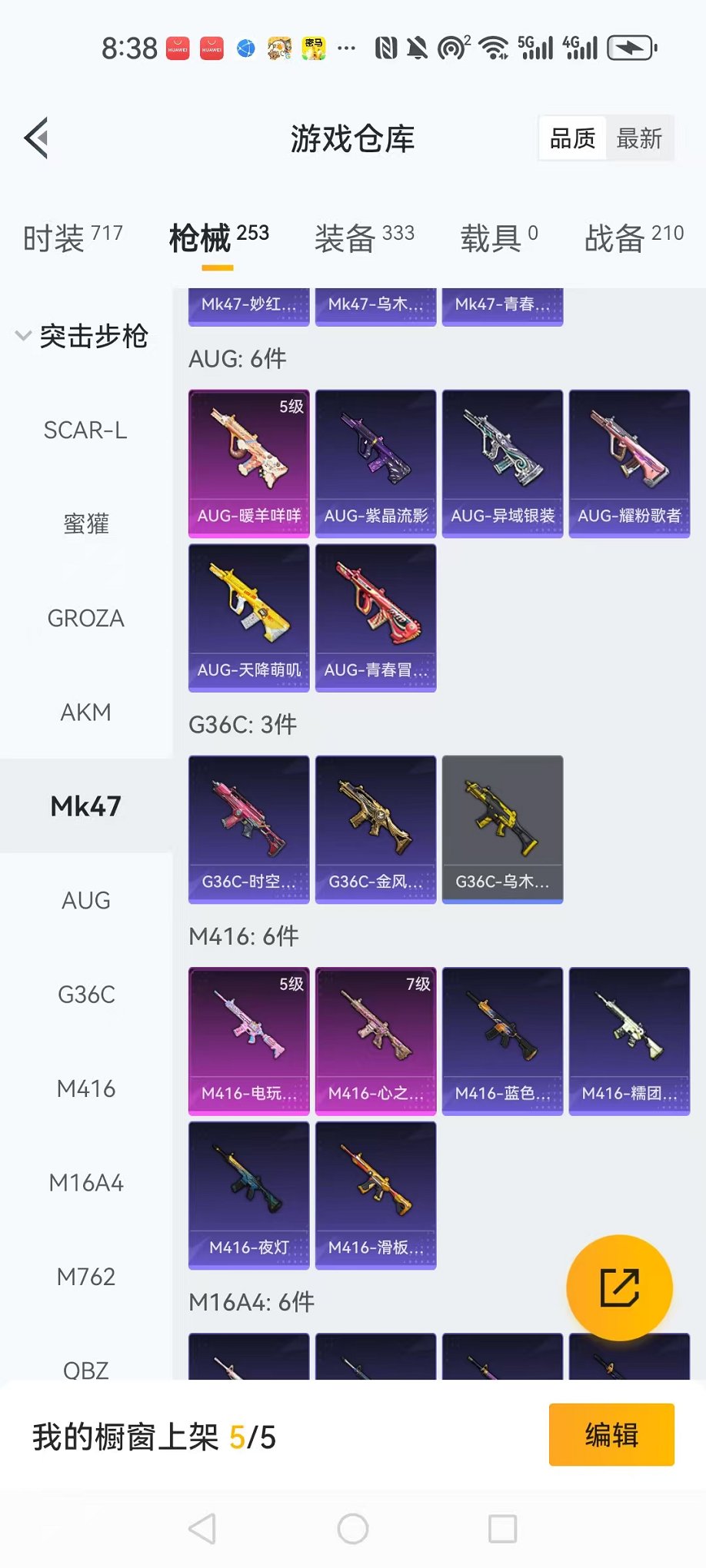Select GROZA in the sidebar
The width and height of the screenshot is (706, 1568).
point(85,618)
